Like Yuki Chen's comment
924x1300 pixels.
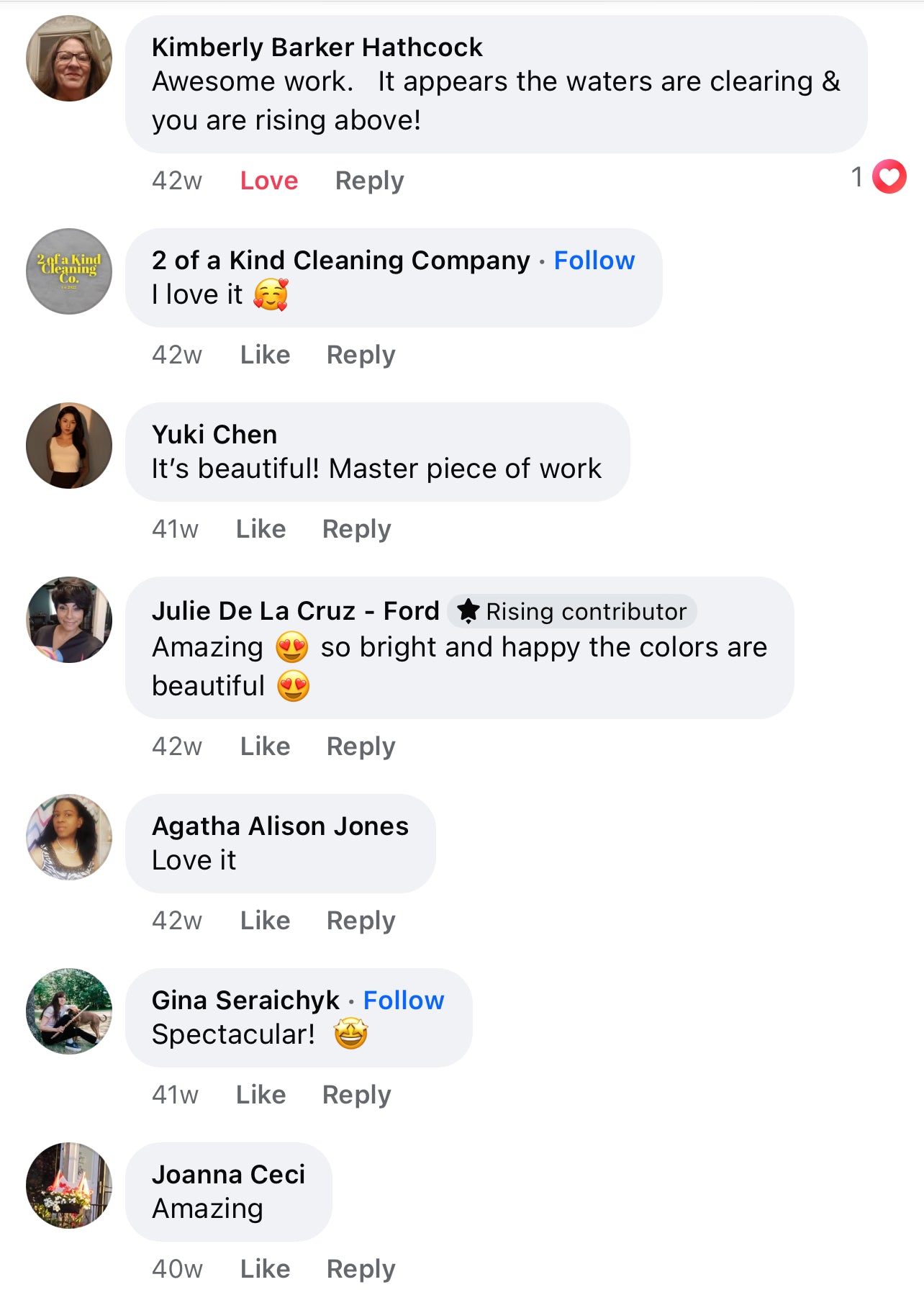[x=261, y=529]
